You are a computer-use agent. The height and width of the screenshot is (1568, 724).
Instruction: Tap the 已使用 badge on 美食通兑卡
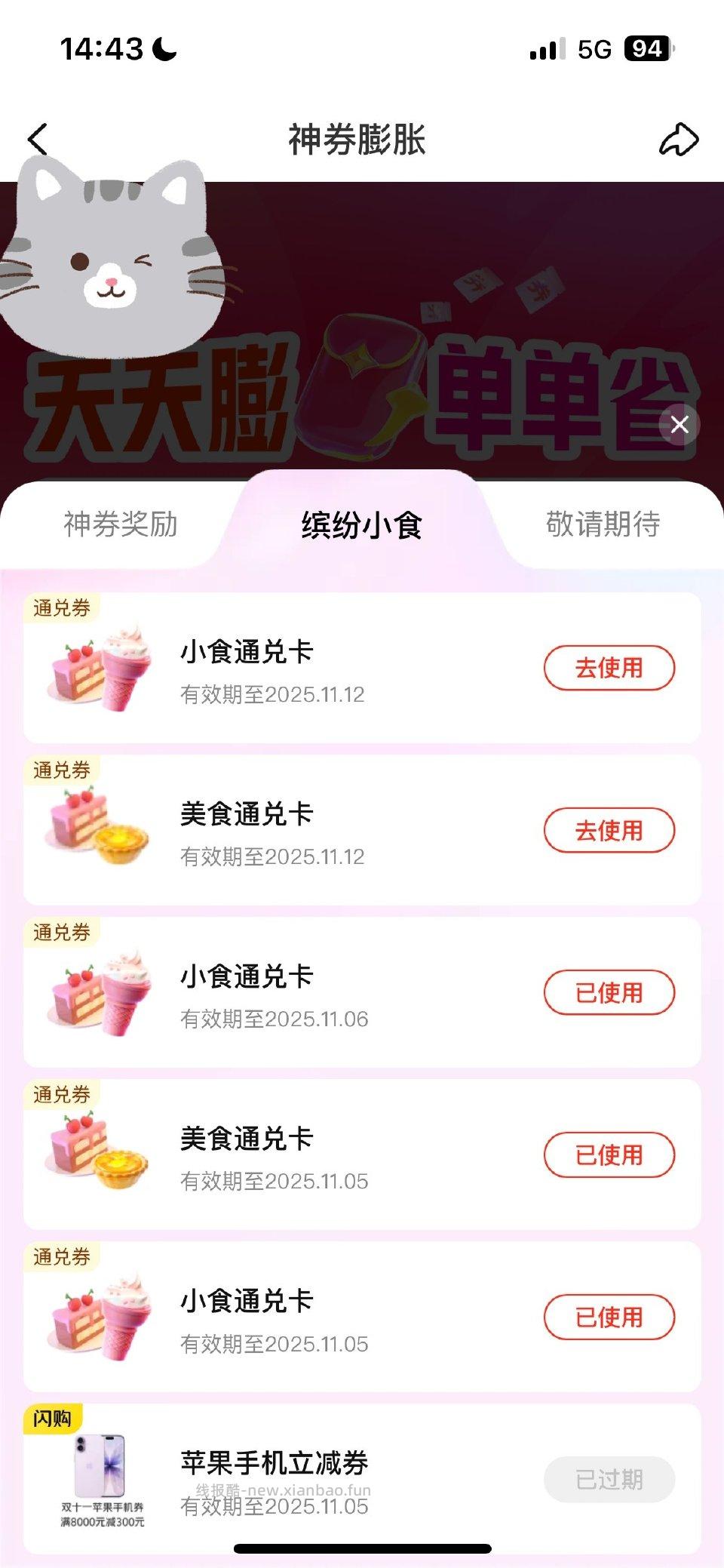click(609, 1155)
